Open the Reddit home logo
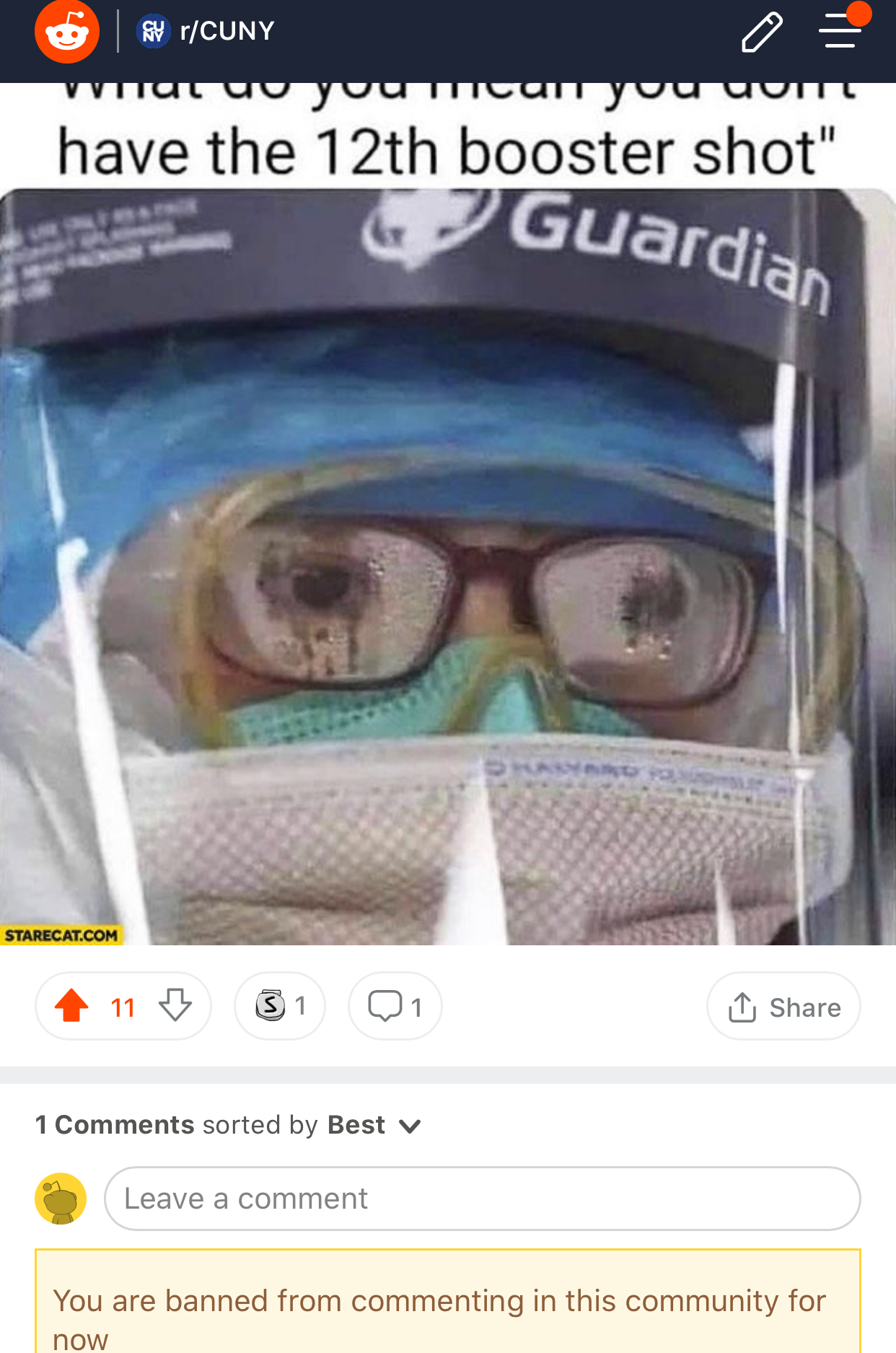This screenshot has height=1353, width=896. coord(66,32)
